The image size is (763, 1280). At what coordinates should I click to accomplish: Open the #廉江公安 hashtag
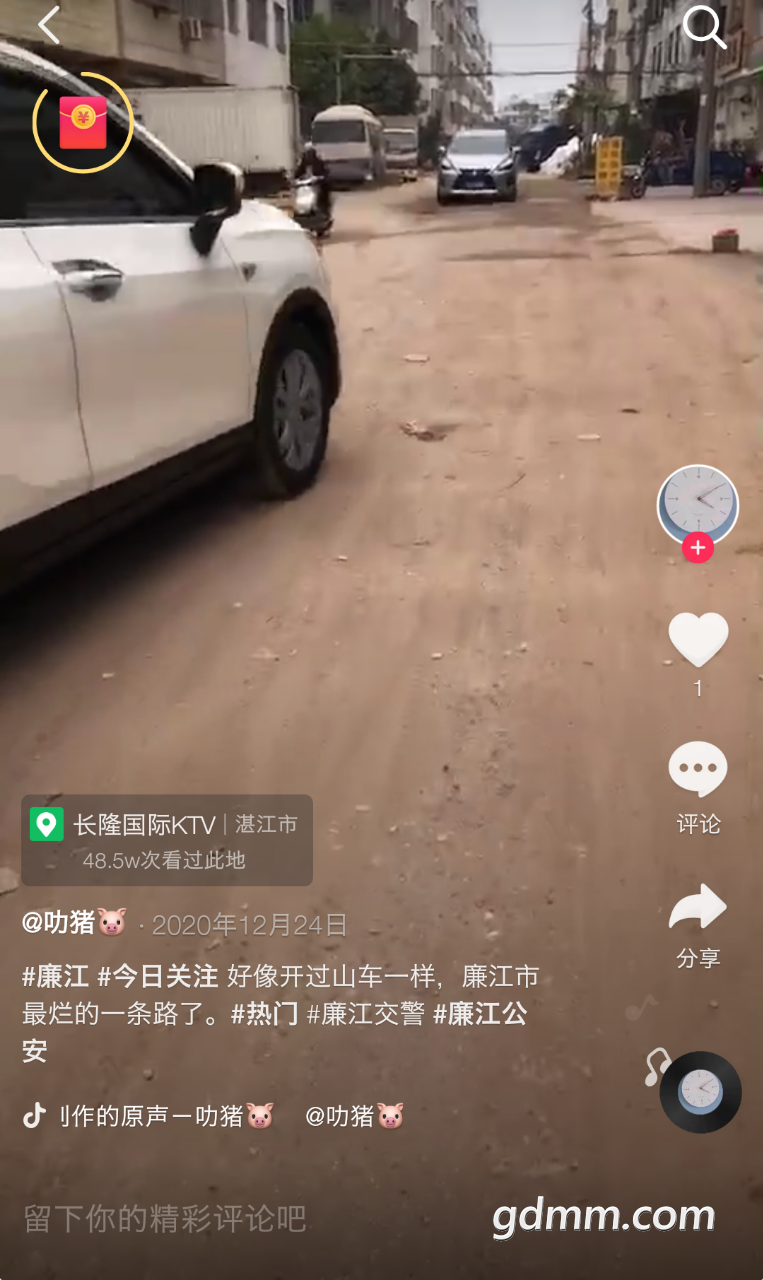pyautogui.click(x=479, y=1013)
